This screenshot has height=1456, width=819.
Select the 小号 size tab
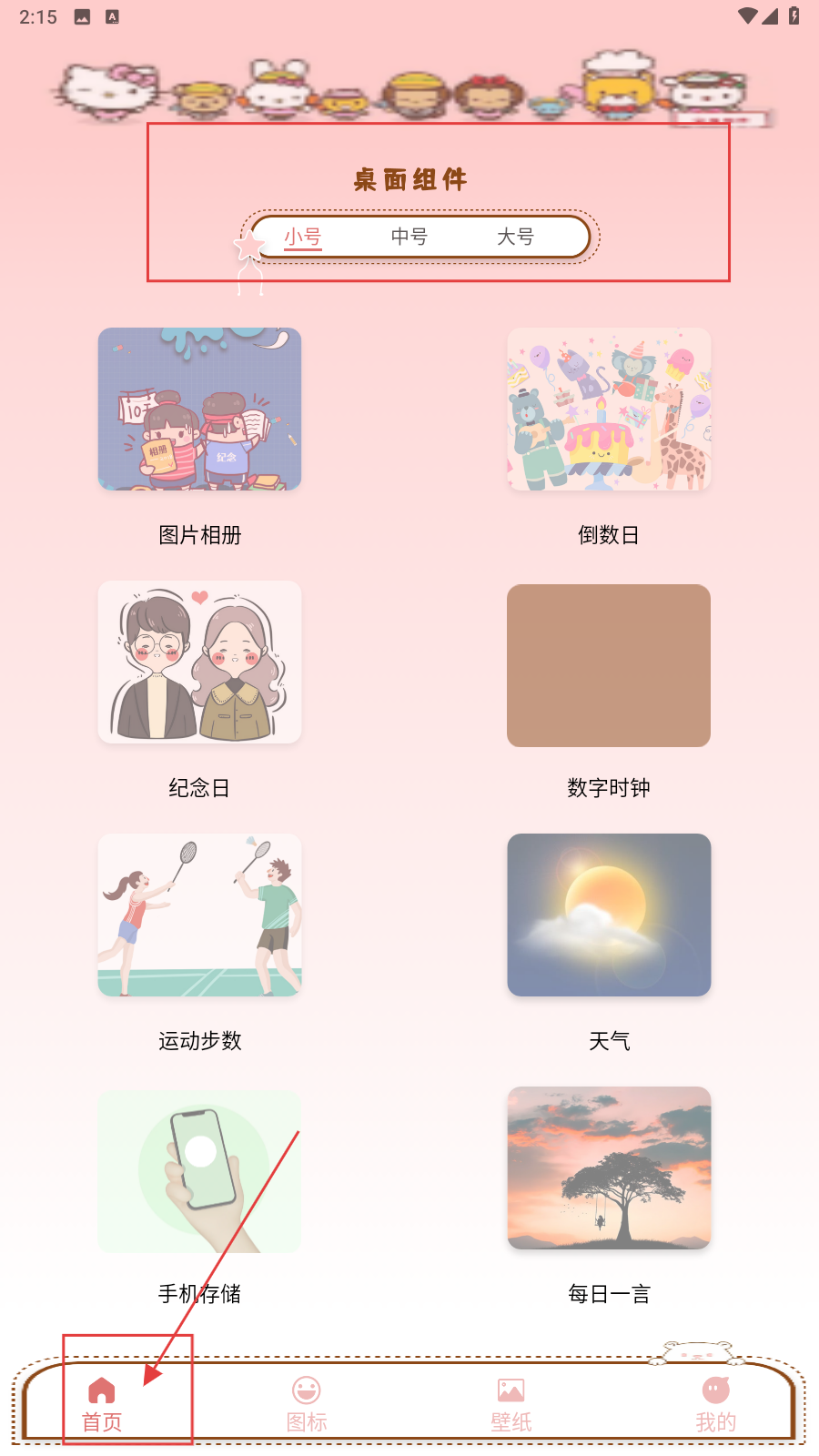(303, 237)
